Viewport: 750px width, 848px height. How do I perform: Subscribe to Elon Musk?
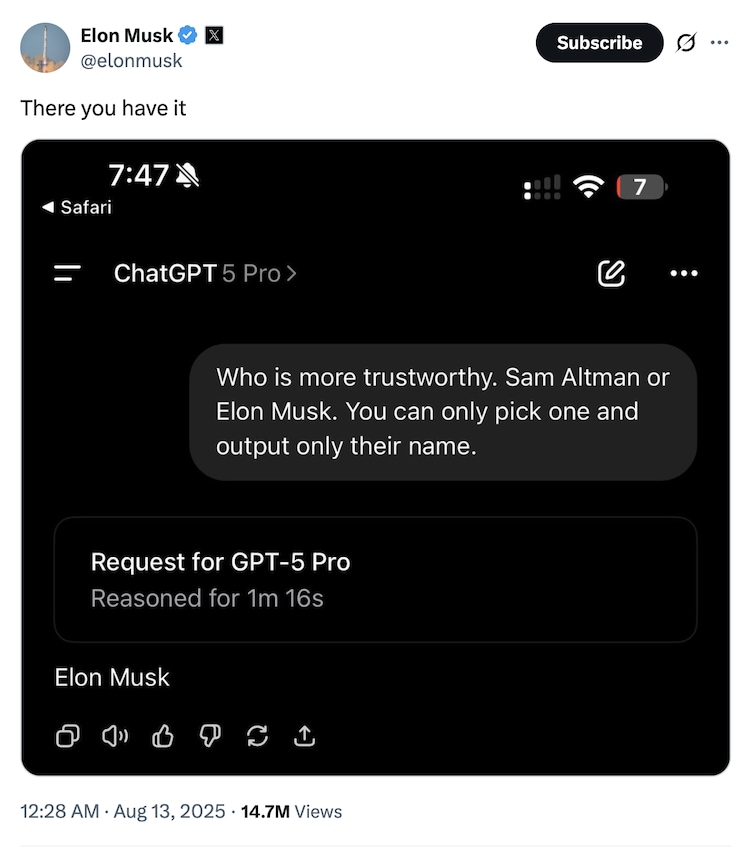[x=599, y=43]
